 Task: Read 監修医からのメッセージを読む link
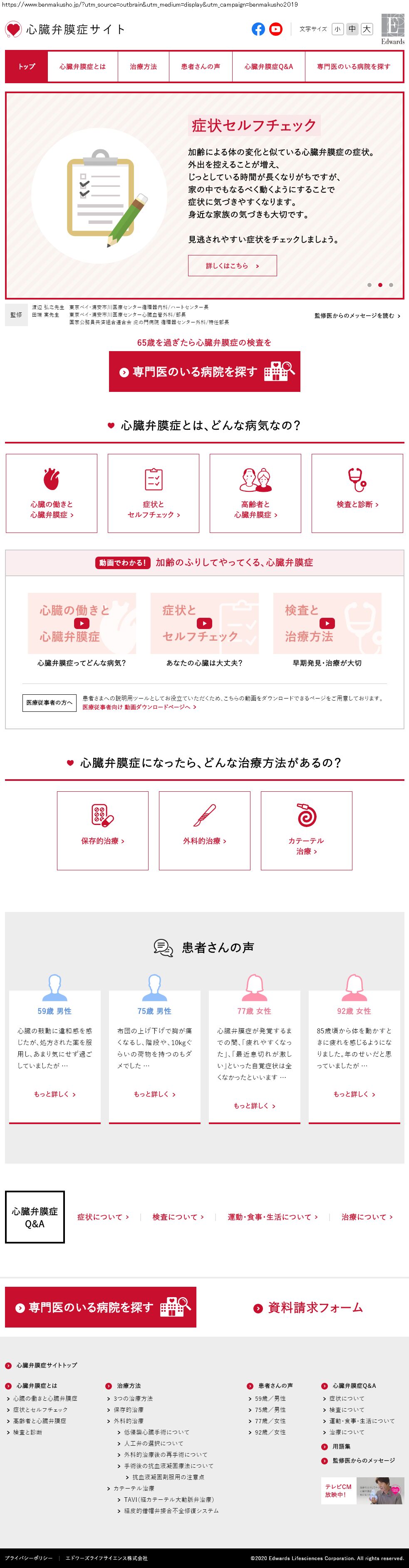tap(357, 316)
